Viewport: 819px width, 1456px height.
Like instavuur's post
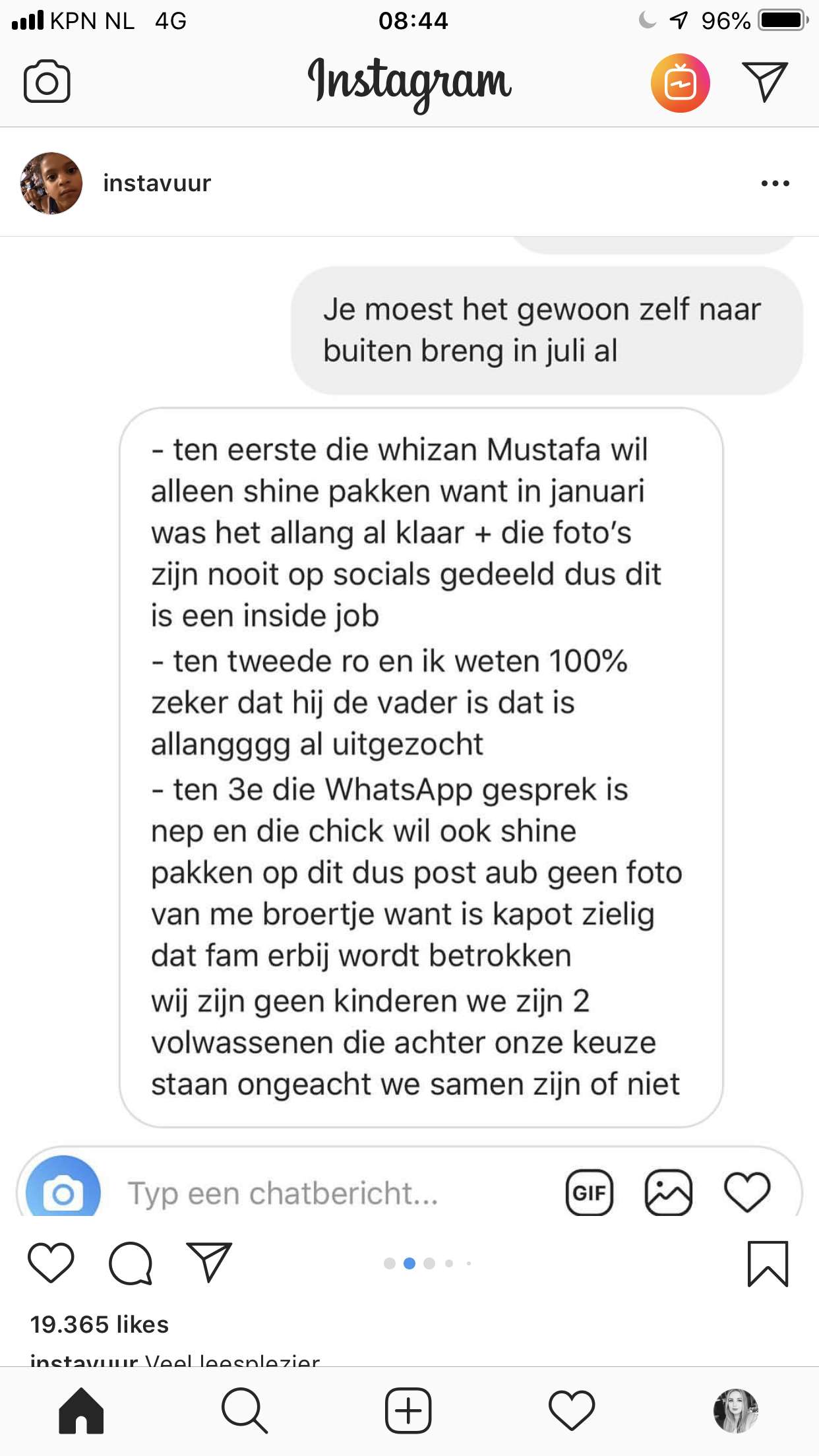tap(51, 1262)
